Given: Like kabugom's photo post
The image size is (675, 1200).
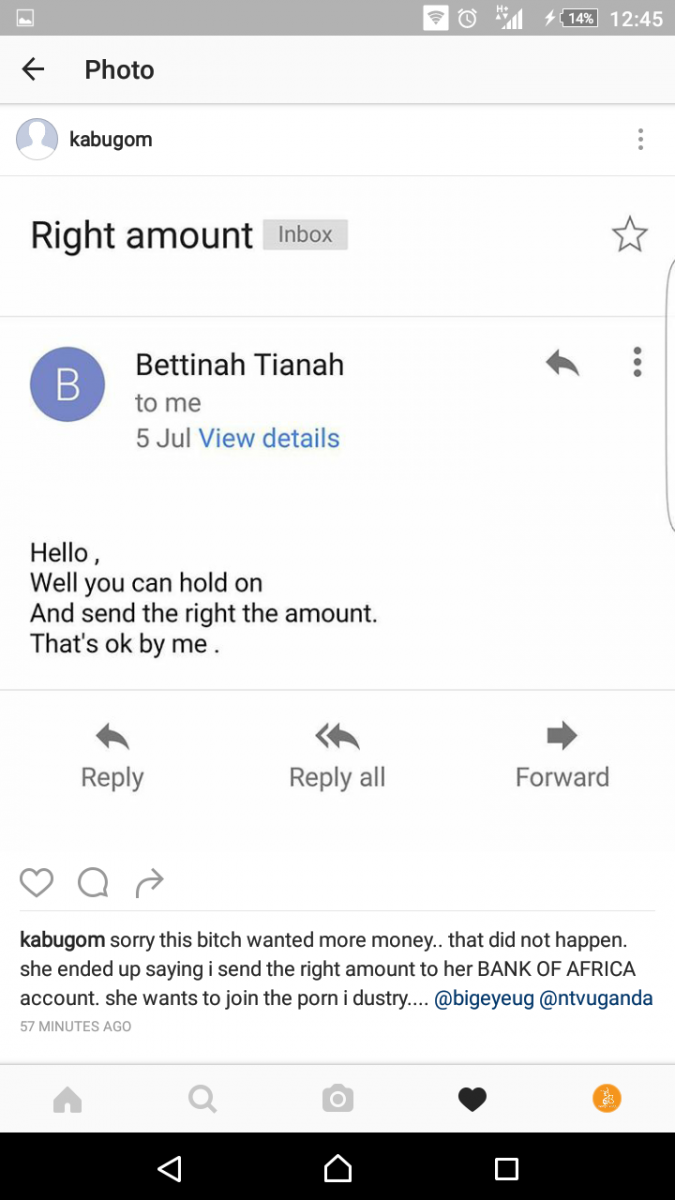Looking at the screenshot, I should (x=37, y=882).
